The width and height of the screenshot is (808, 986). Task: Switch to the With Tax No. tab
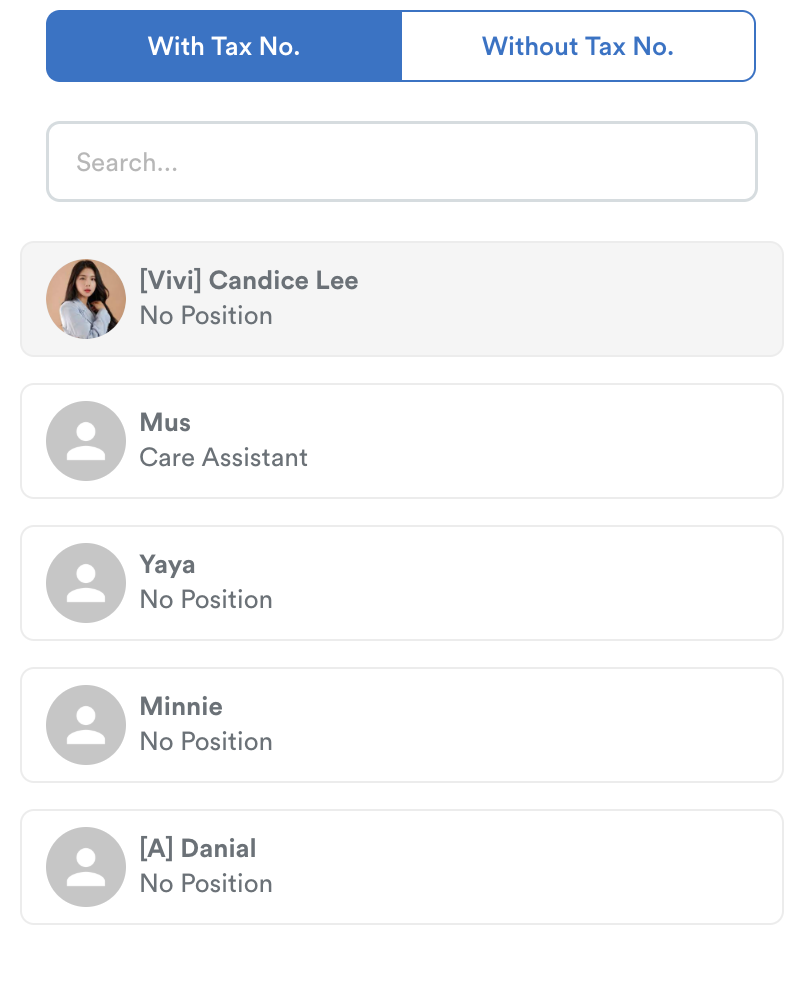click(224, 46)
